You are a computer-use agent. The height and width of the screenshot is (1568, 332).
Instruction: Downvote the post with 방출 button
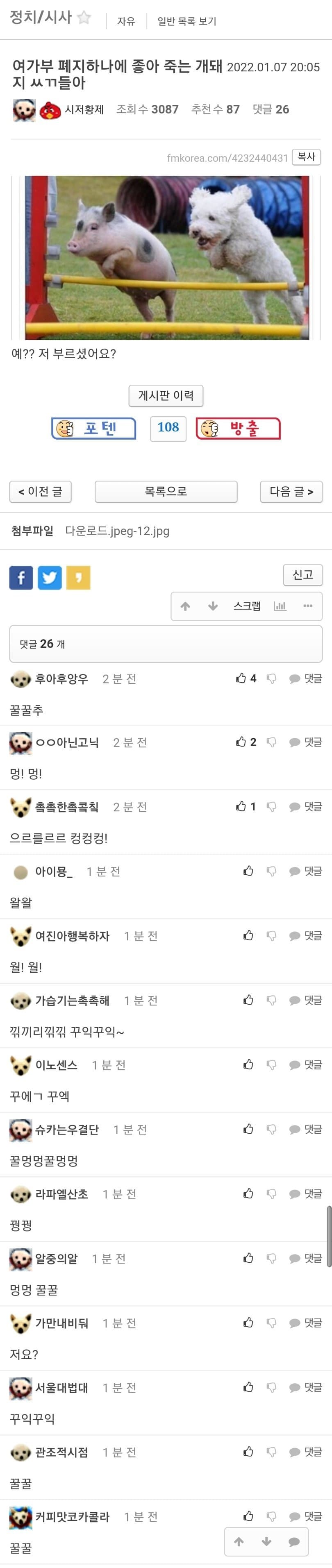tap(238, 429)
